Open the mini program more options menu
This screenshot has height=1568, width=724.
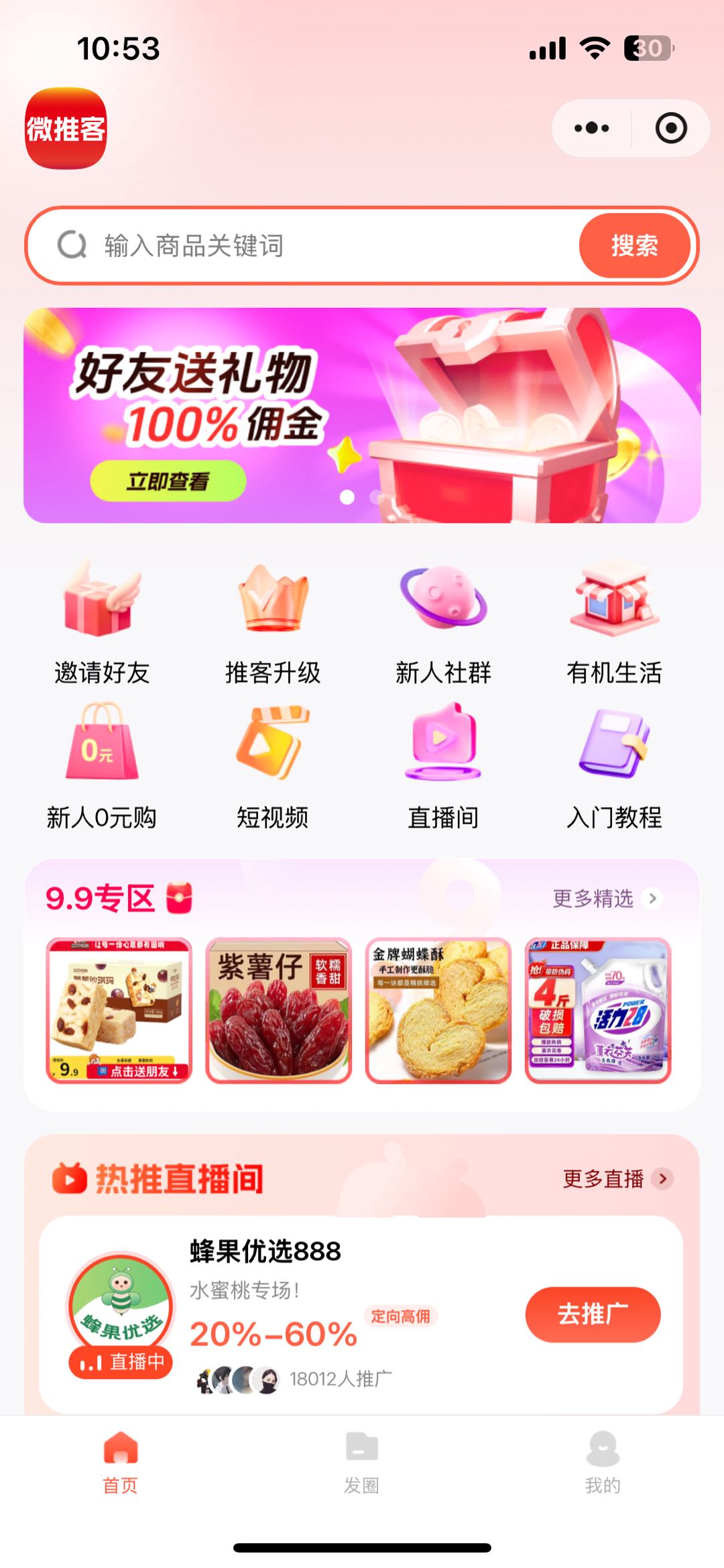click(592, 128)
